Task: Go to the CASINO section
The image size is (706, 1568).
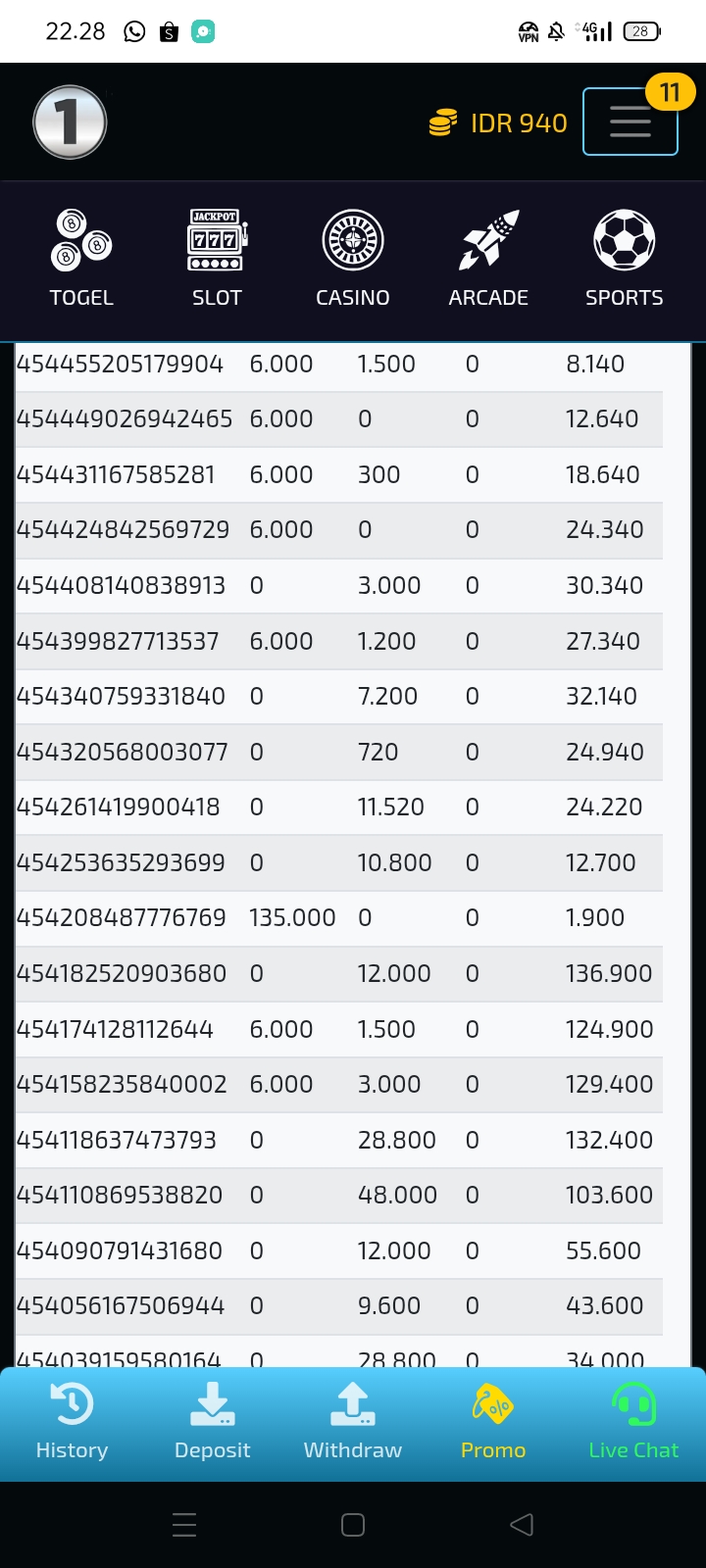Action: (x=353, y=259)
